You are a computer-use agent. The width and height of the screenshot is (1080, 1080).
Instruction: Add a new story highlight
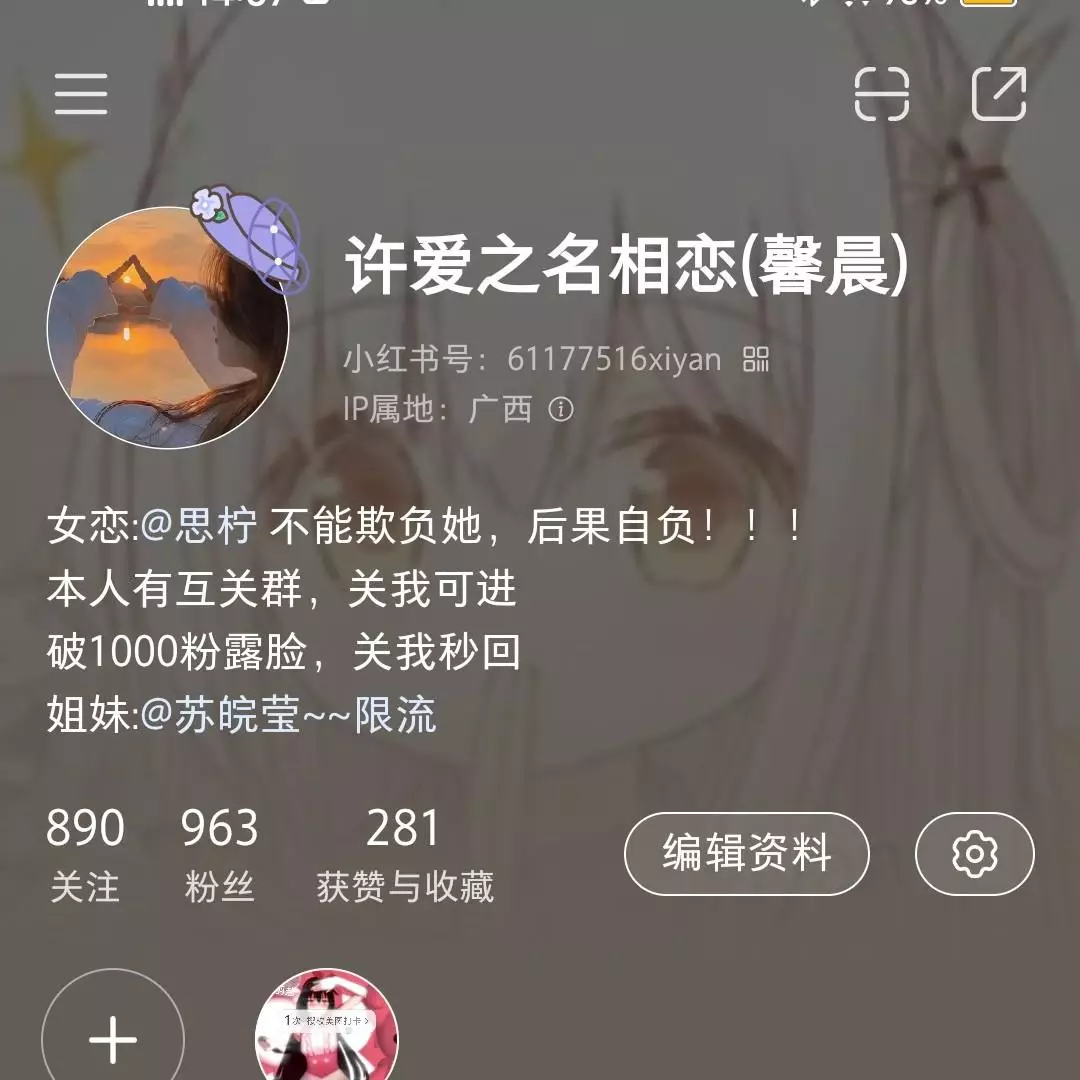tap(113, 1035)
